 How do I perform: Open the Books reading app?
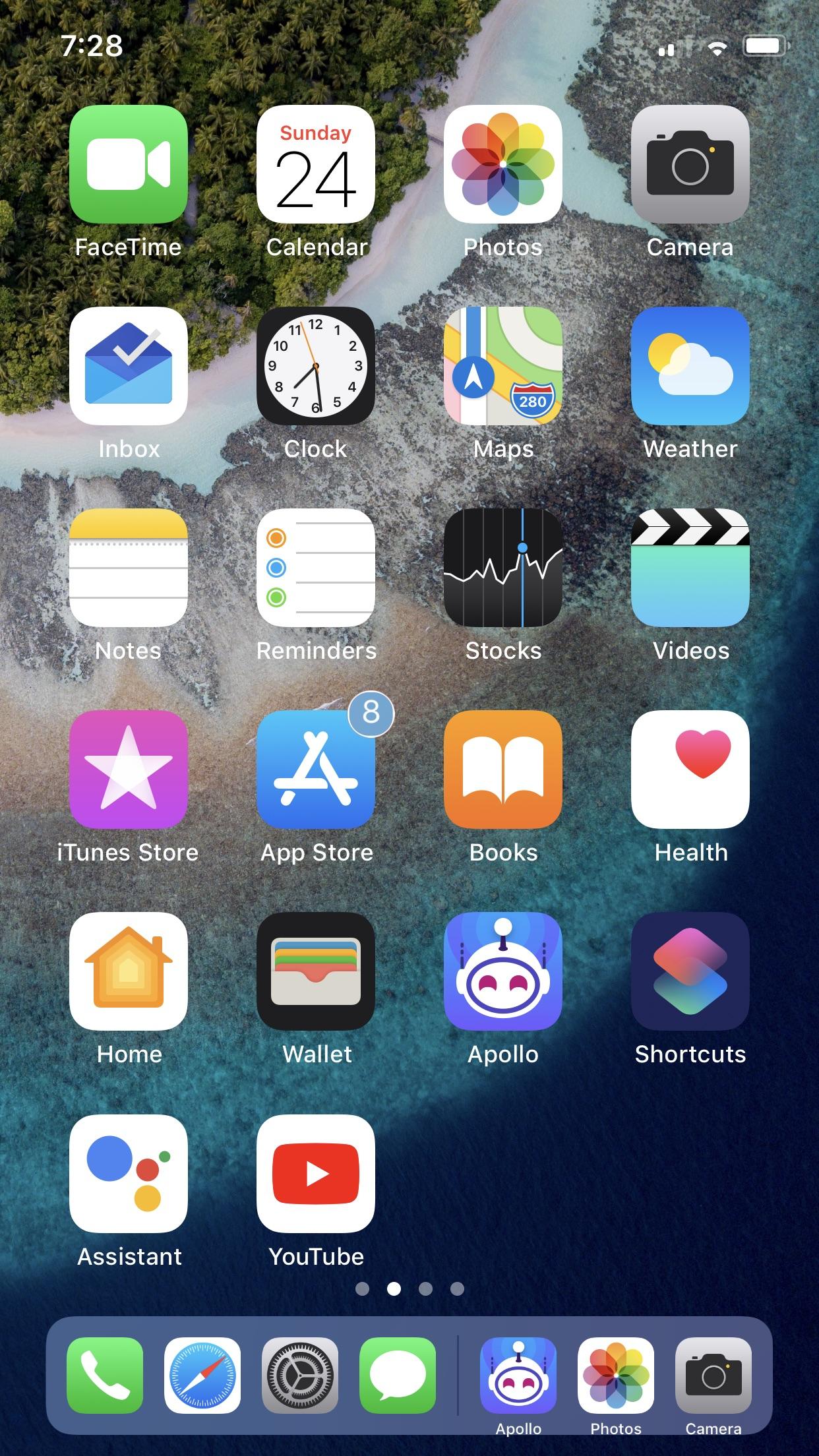503,772
